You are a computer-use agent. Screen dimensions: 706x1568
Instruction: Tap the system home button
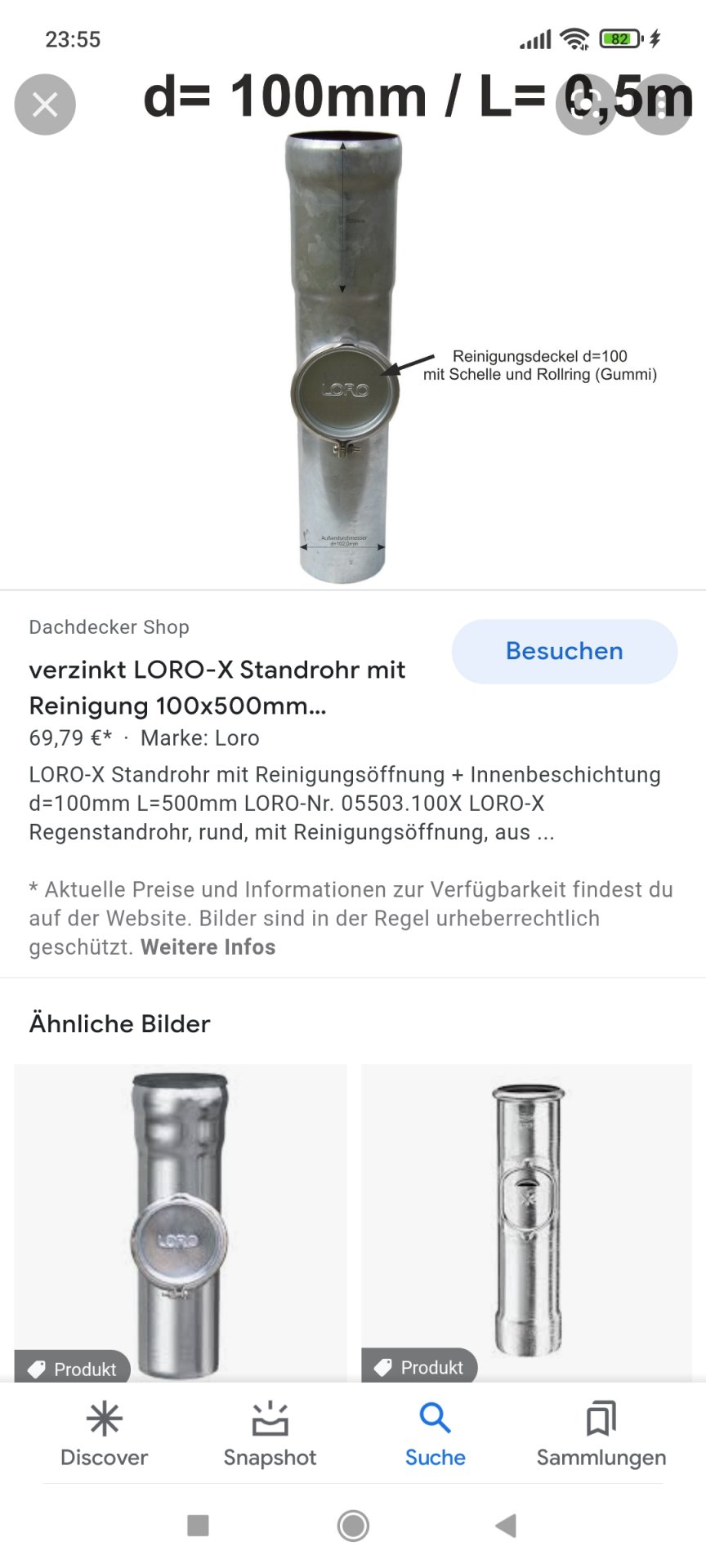tap(353, 1525)
